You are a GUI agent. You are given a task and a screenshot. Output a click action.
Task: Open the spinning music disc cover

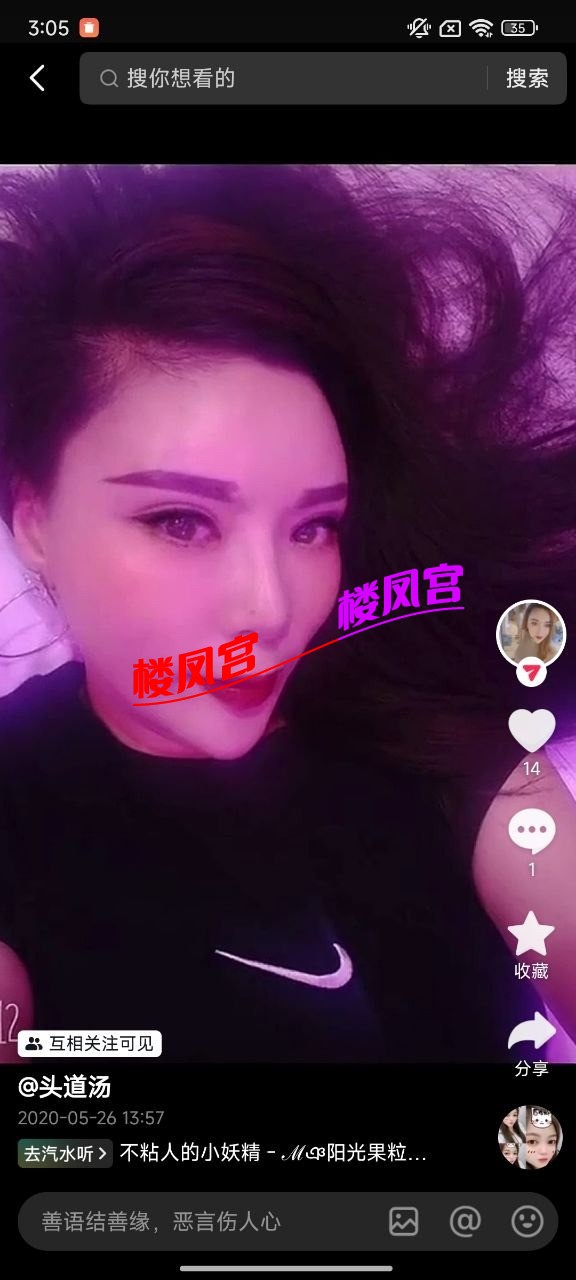tap(530, 1137)
